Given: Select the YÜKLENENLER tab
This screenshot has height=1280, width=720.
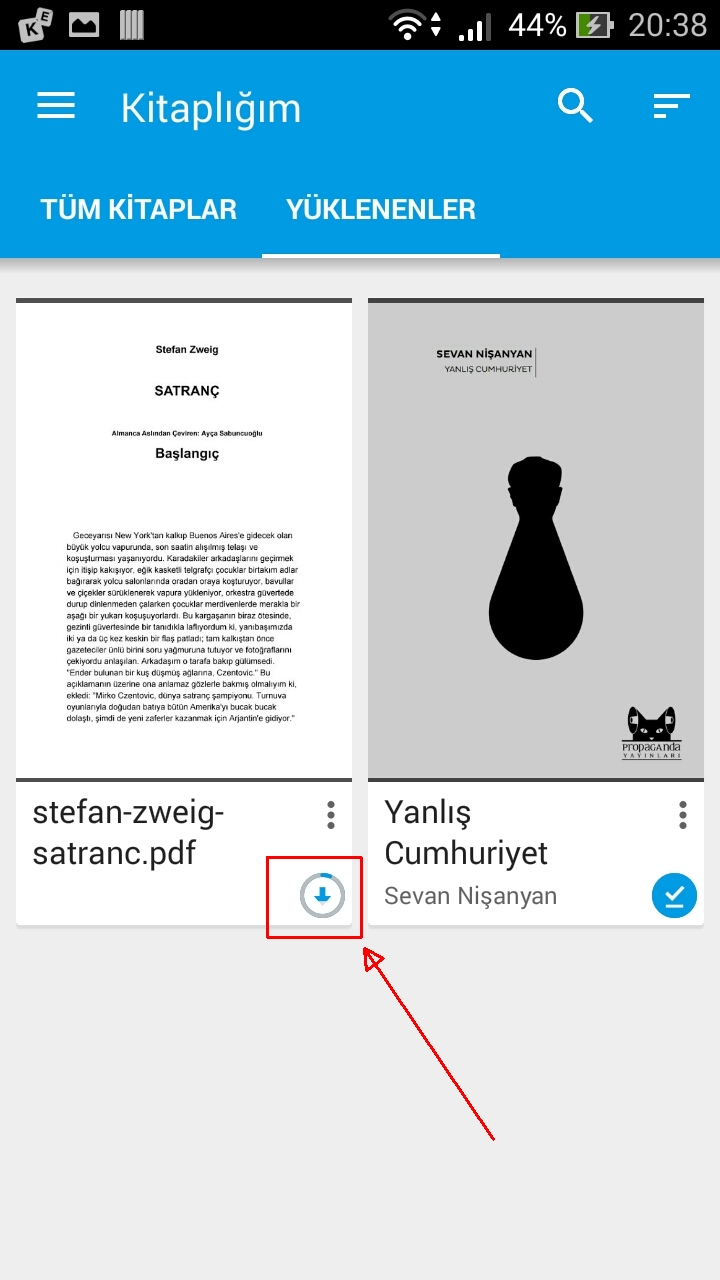Looking at the screenshot, I should coord(381,209).
